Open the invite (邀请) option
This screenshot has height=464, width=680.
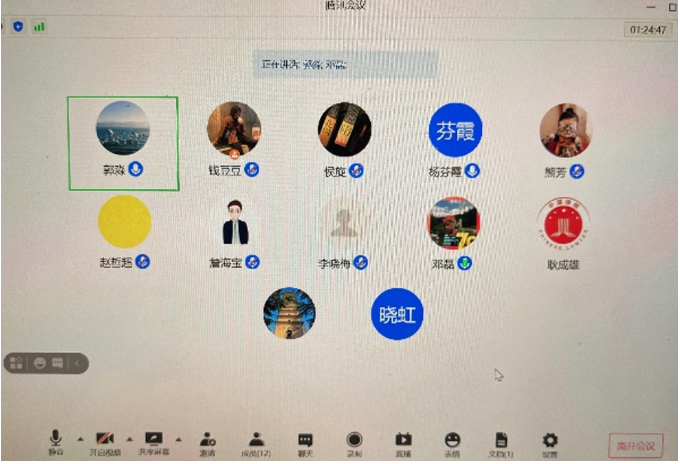tap(207, 440)
